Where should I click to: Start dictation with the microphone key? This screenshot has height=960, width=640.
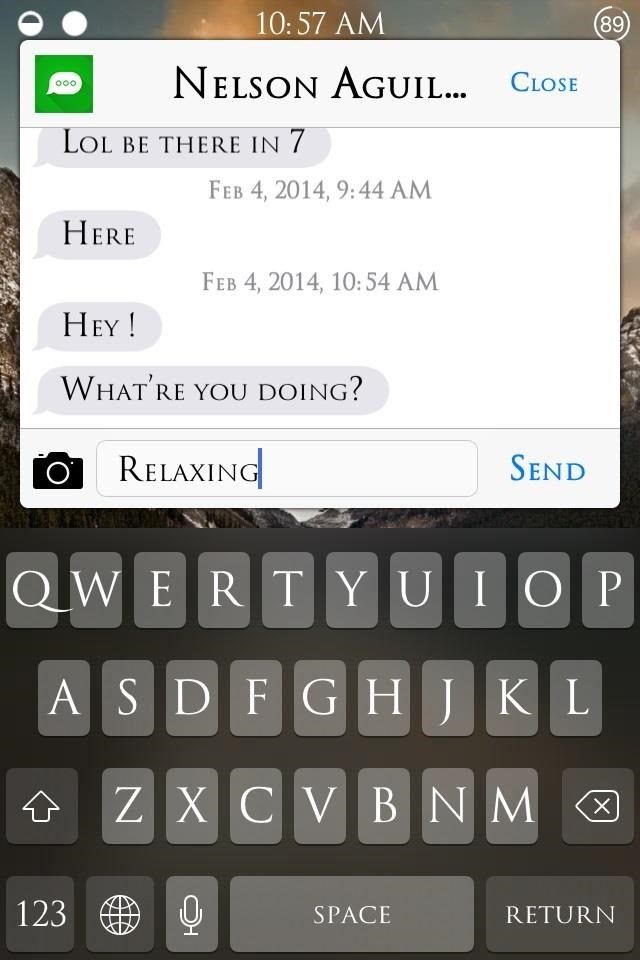coord(192,914)
